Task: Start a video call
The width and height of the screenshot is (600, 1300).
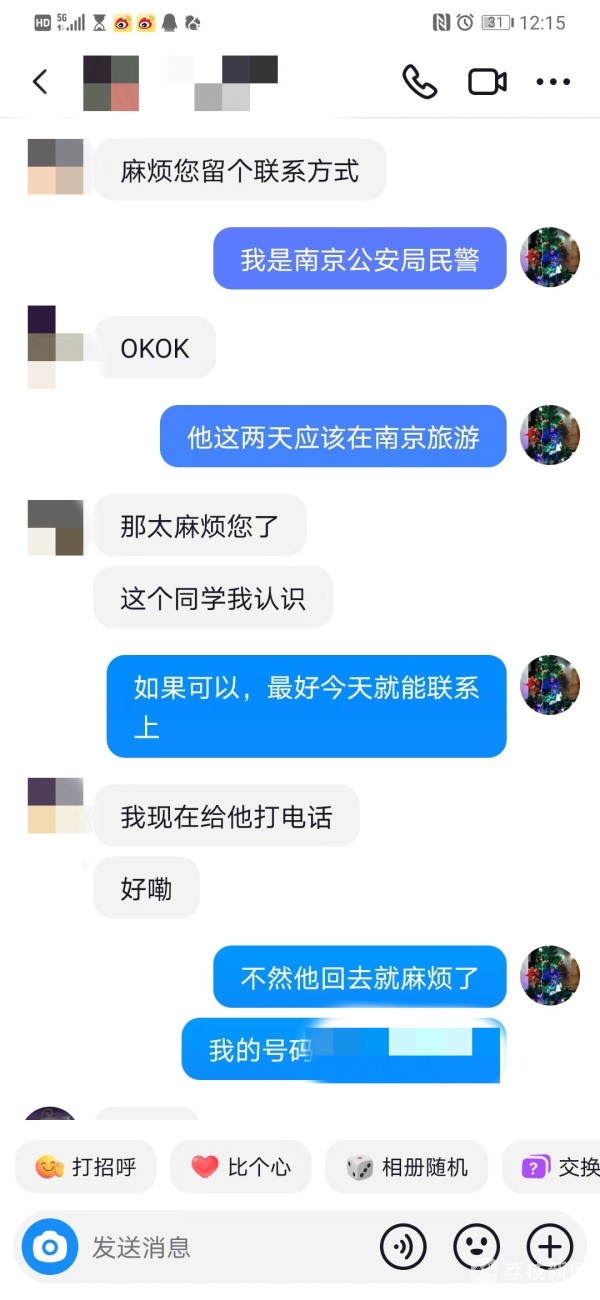Action: coord(487,82)
